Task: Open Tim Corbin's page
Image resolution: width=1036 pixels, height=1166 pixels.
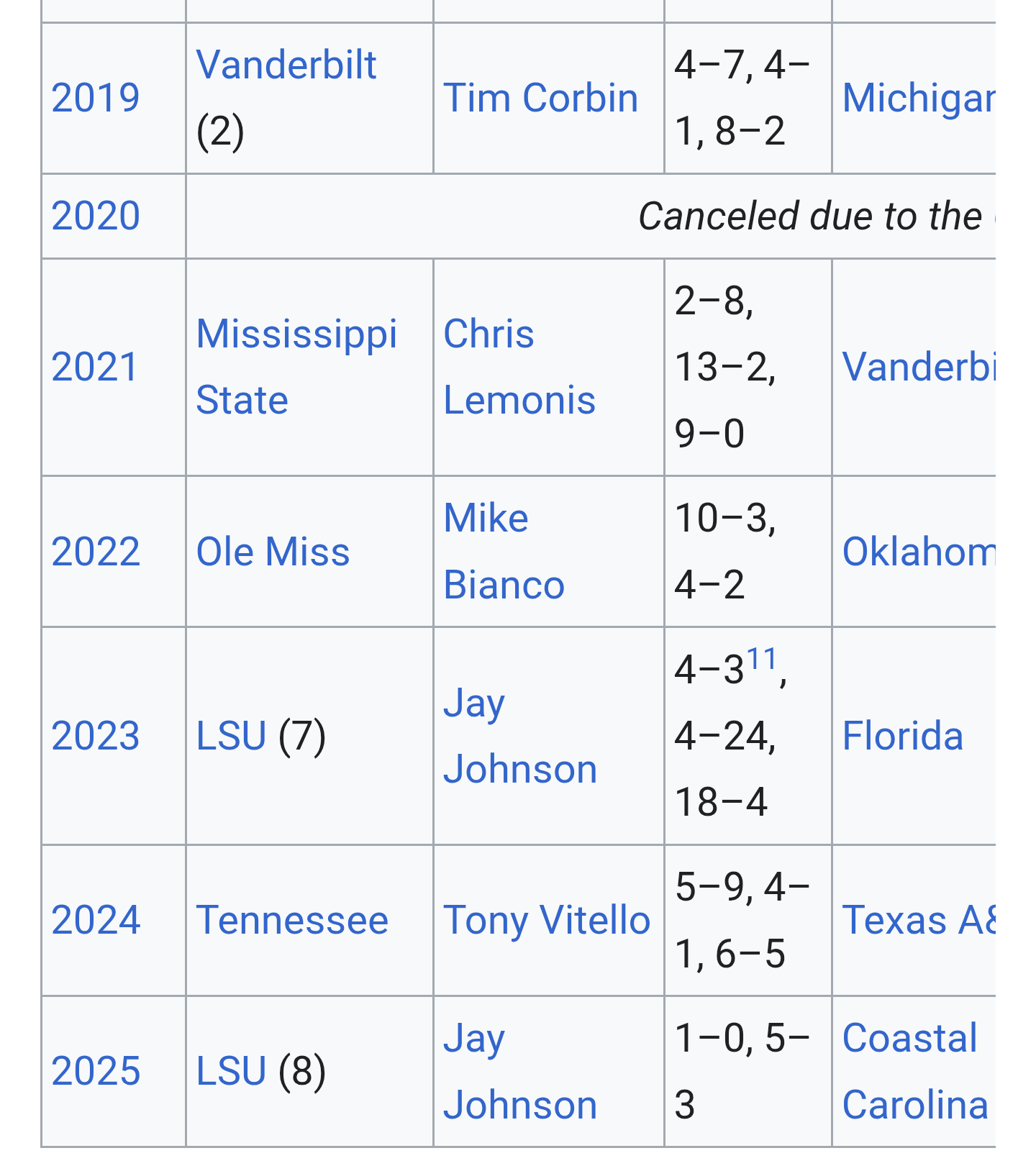Action: 540,98
